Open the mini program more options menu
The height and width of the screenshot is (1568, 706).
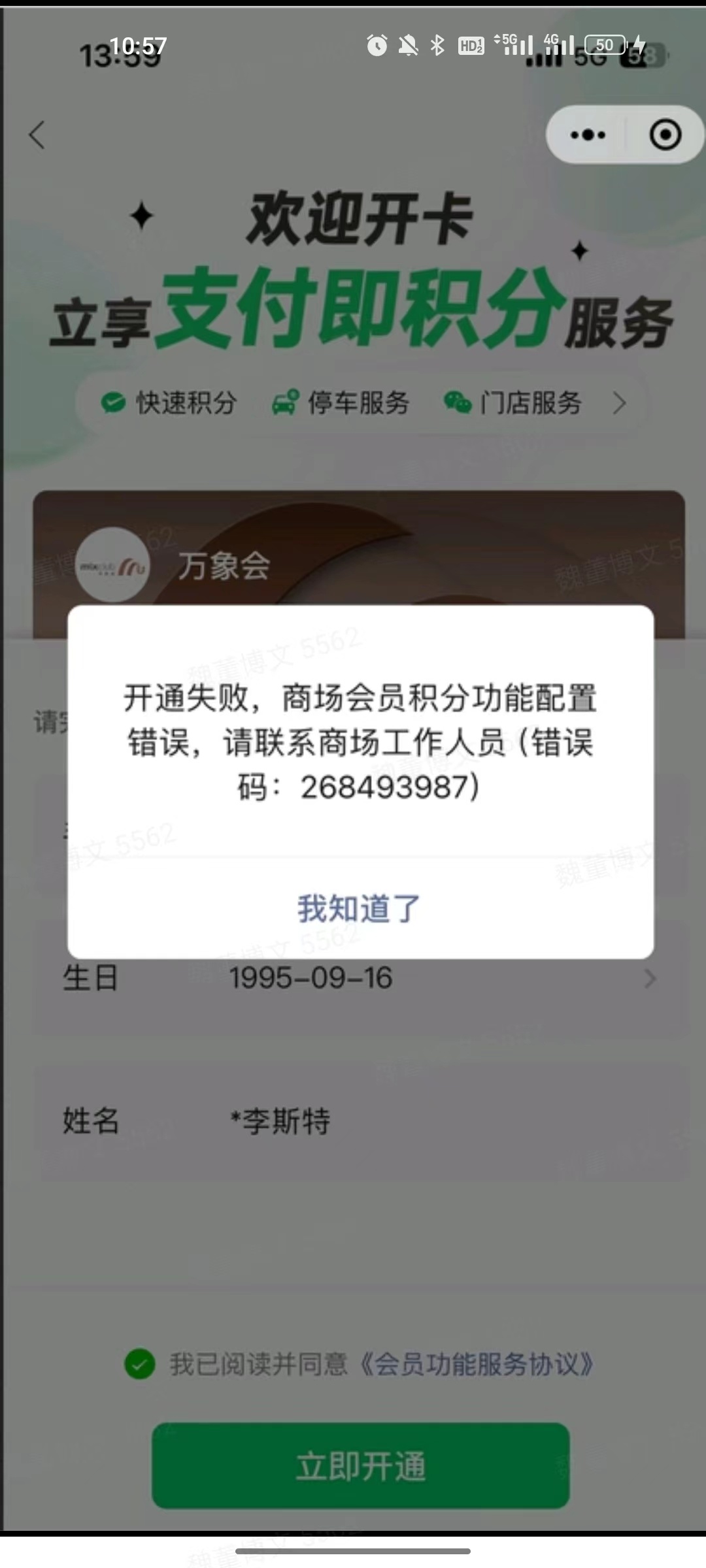pos(587,135)
